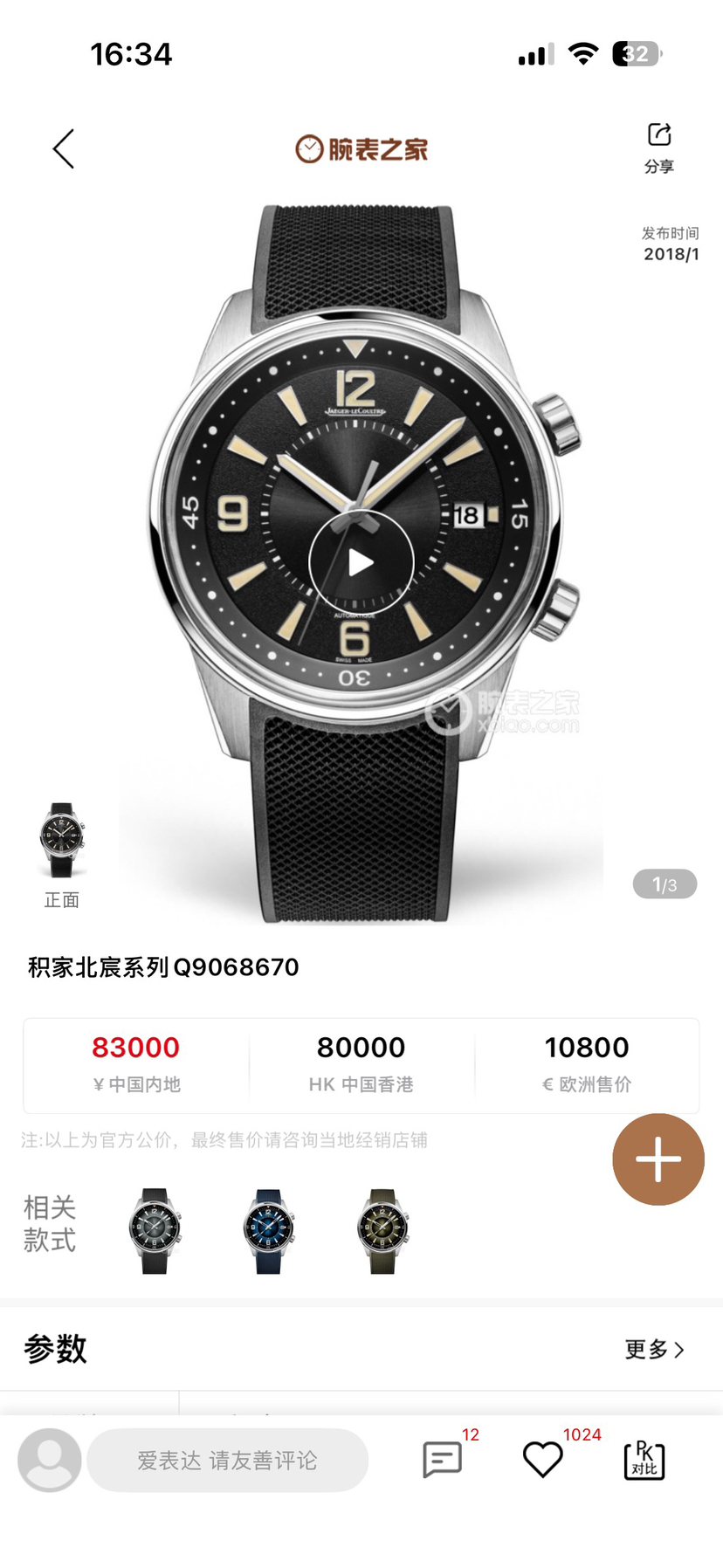Open the comments icon showing 12
Viewport: 723px width, 1568px height.
tap(443, 1460)
